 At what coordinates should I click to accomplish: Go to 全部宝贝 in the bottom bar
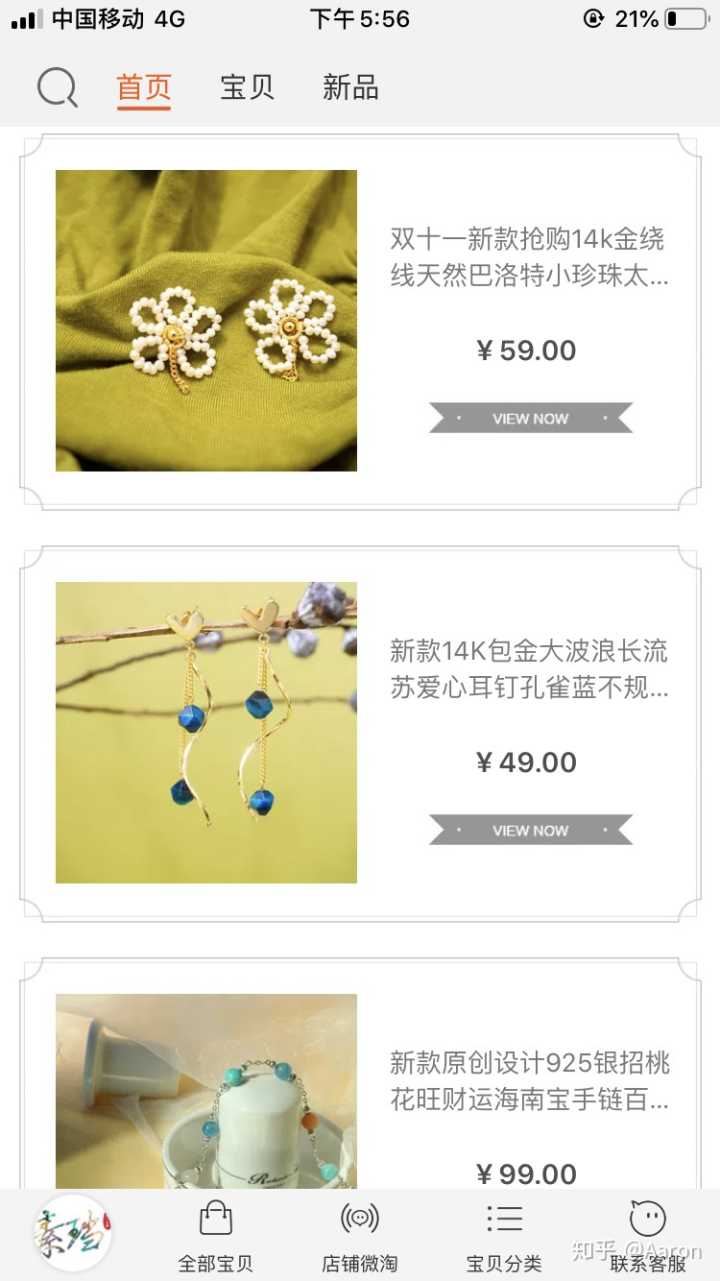(216, 1236)
